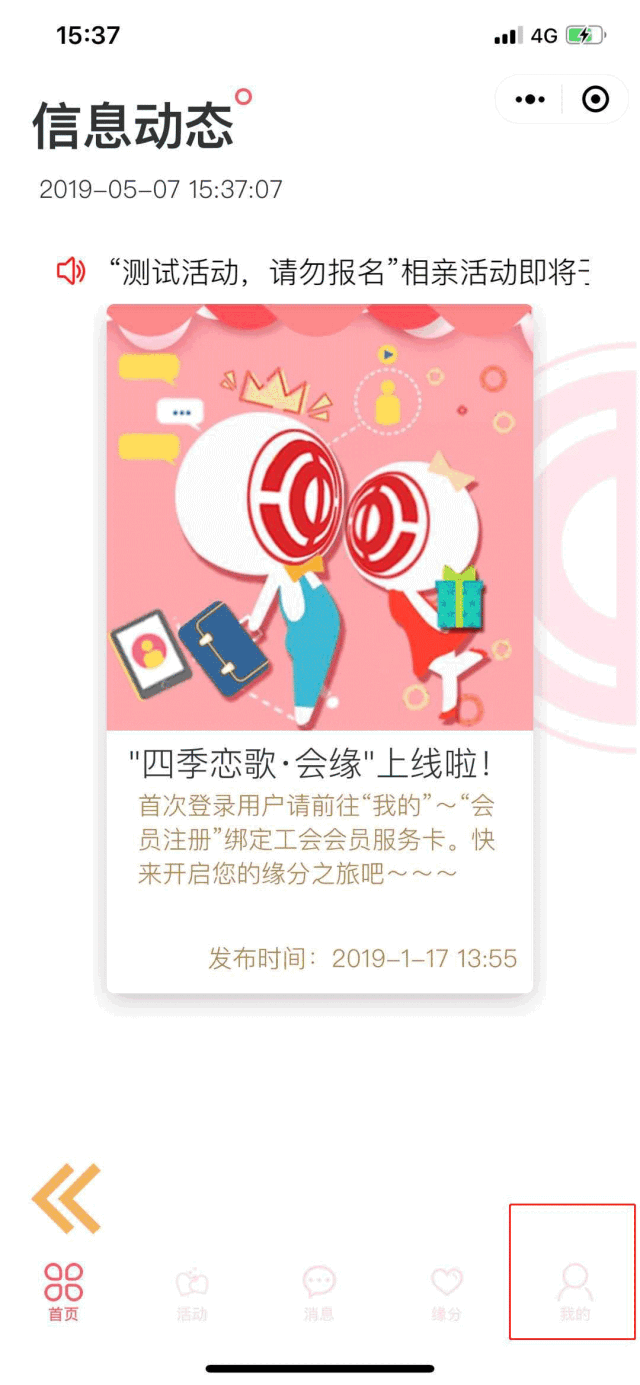Close the mini program via circle icon
Screen dimensions: 640x1385
tap(596, 99)
